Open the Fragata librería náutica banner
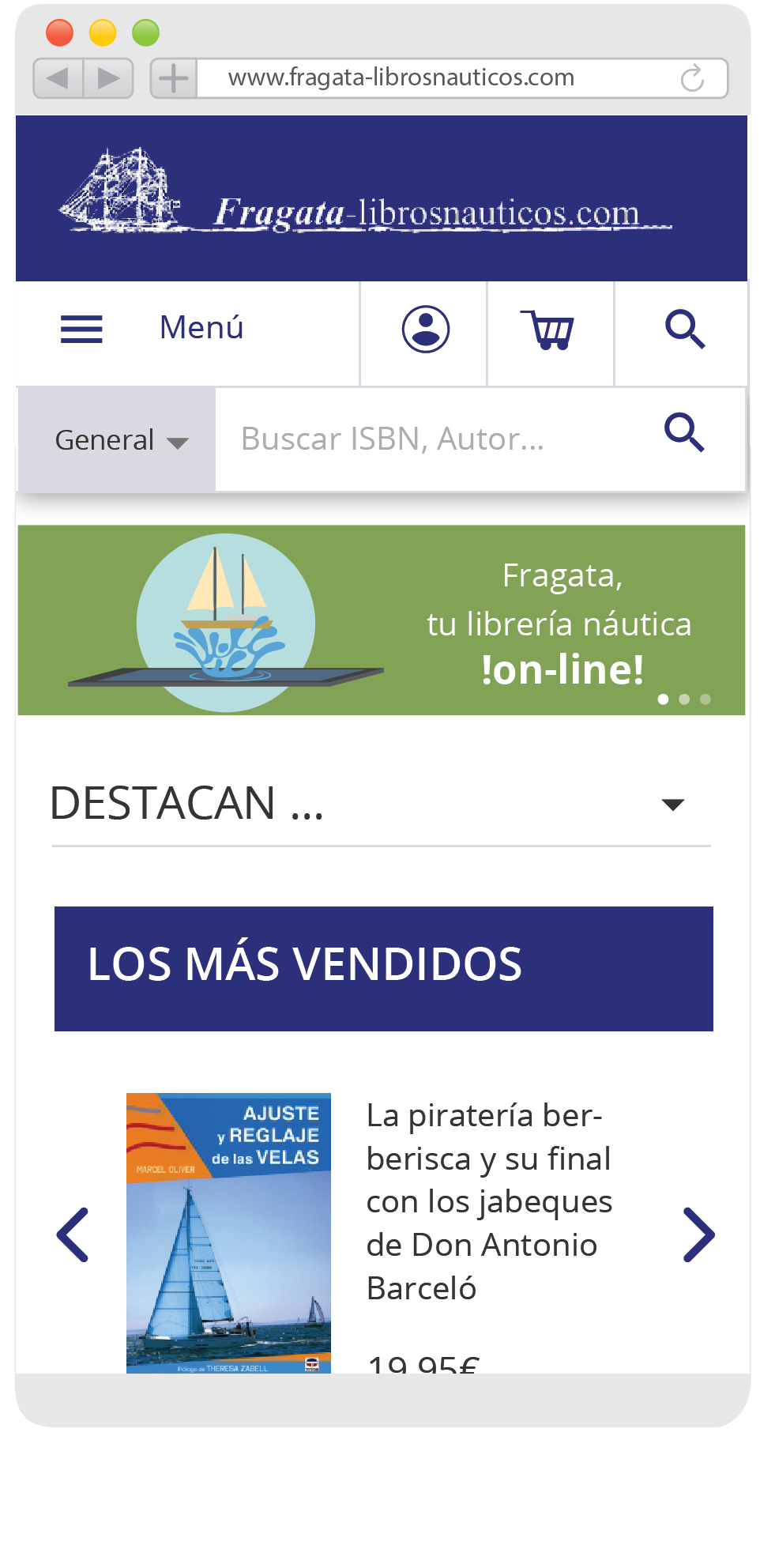The height and width of the screenshot is (1568, 760). click(x=382, y=620)
